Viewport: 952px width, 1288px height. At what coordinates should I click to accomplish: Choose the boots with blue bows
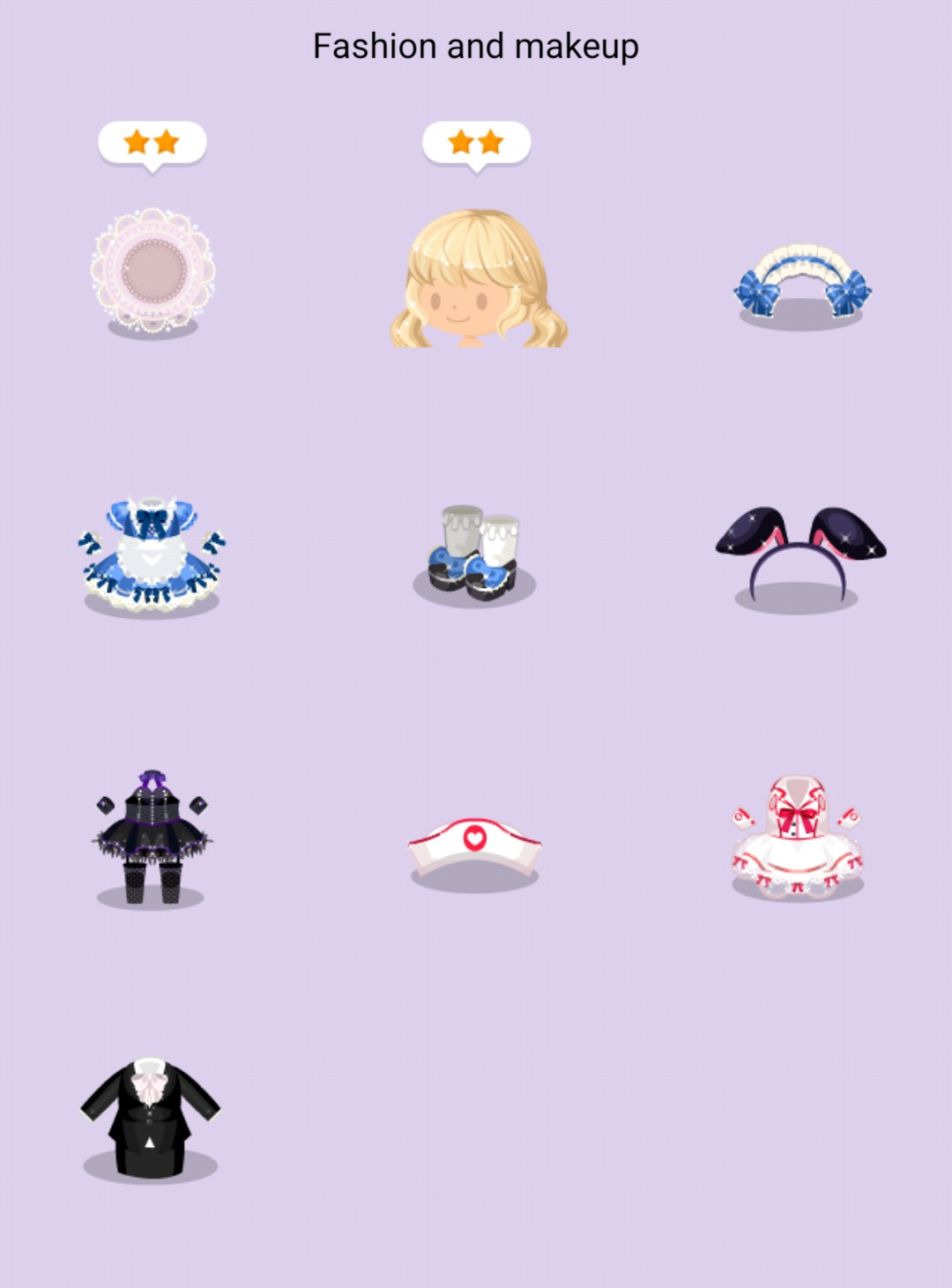(476, 552)
